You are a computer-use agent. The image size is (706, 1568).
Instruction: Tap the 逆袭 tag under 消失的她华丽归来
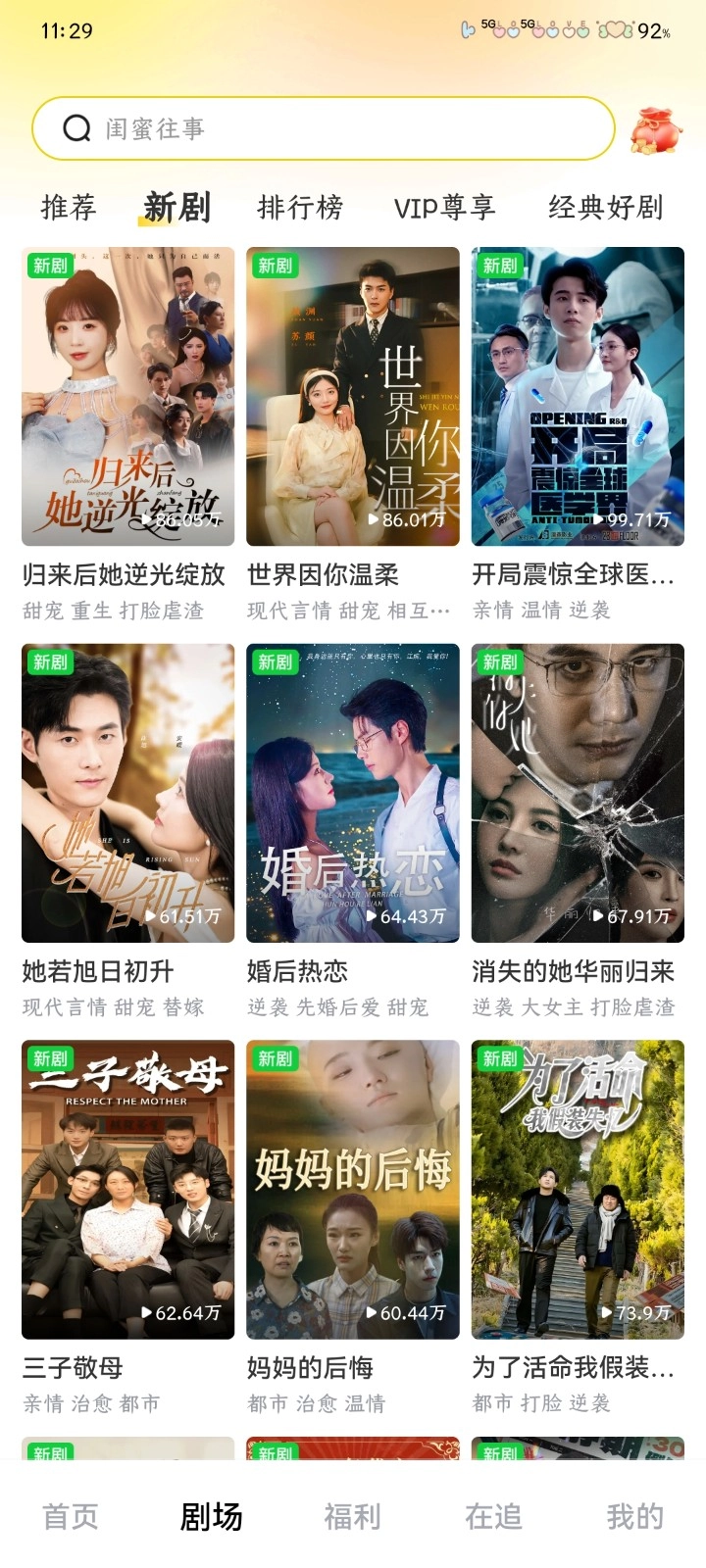[493, 1007]
